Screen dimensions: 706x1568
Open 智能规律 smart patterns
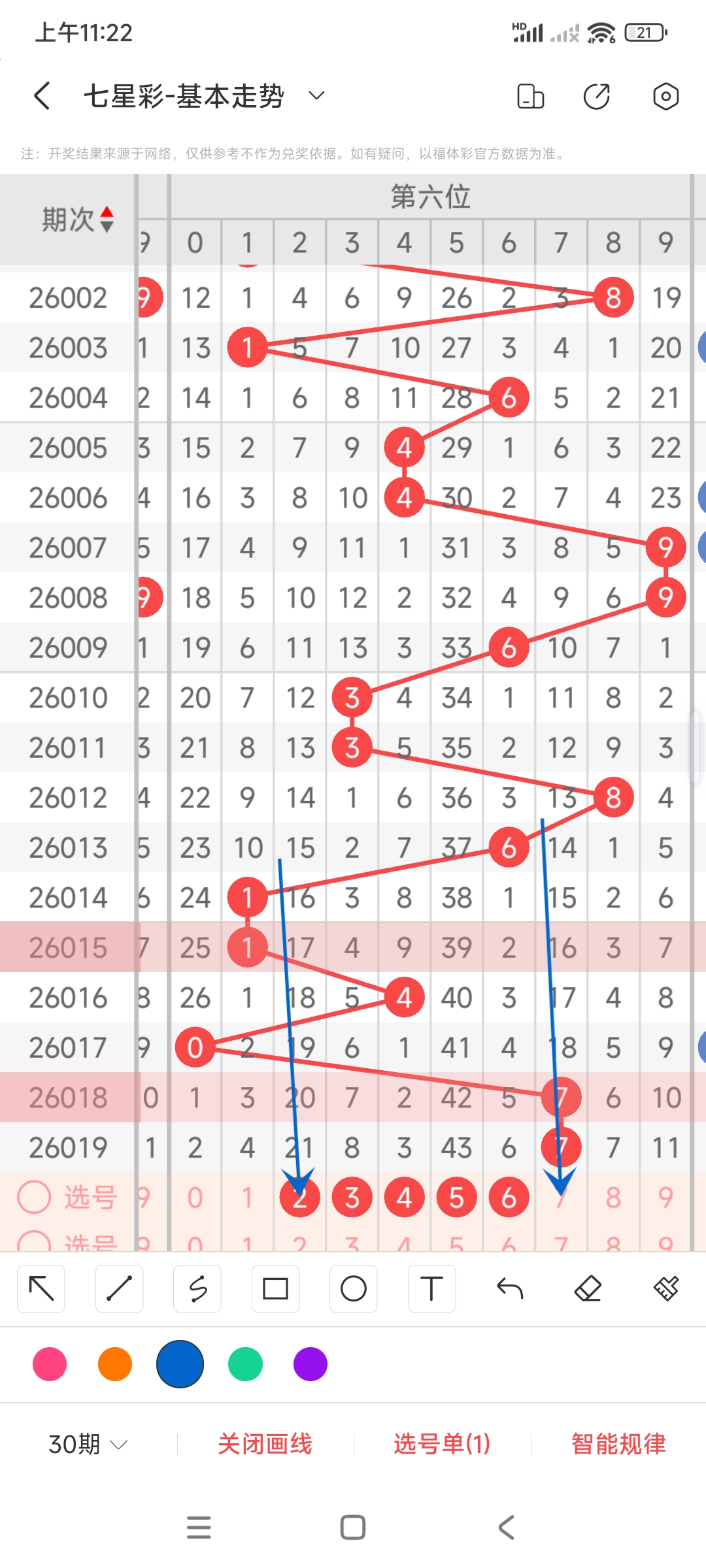point(618,1444)
